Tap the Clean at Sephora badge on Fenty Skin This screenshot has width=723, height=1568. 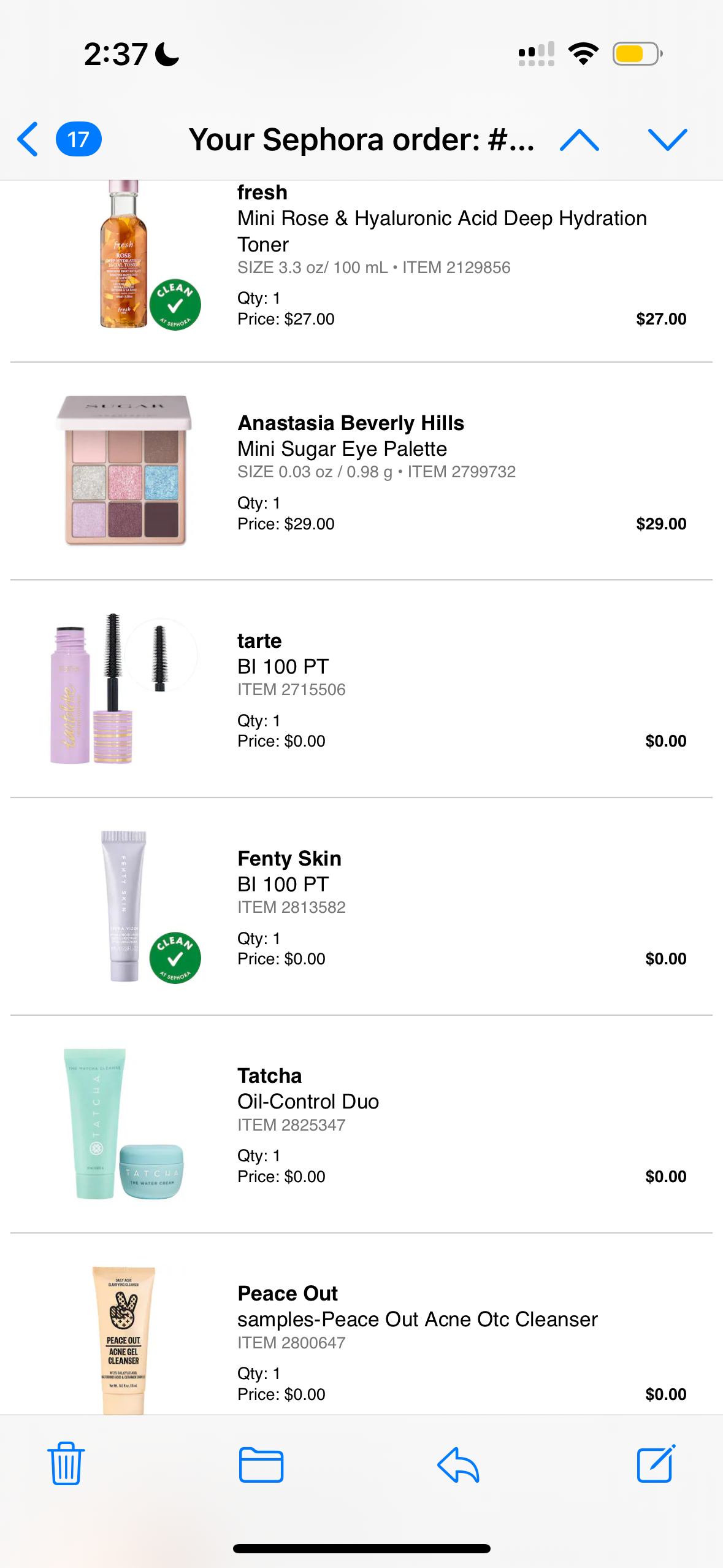177,958
